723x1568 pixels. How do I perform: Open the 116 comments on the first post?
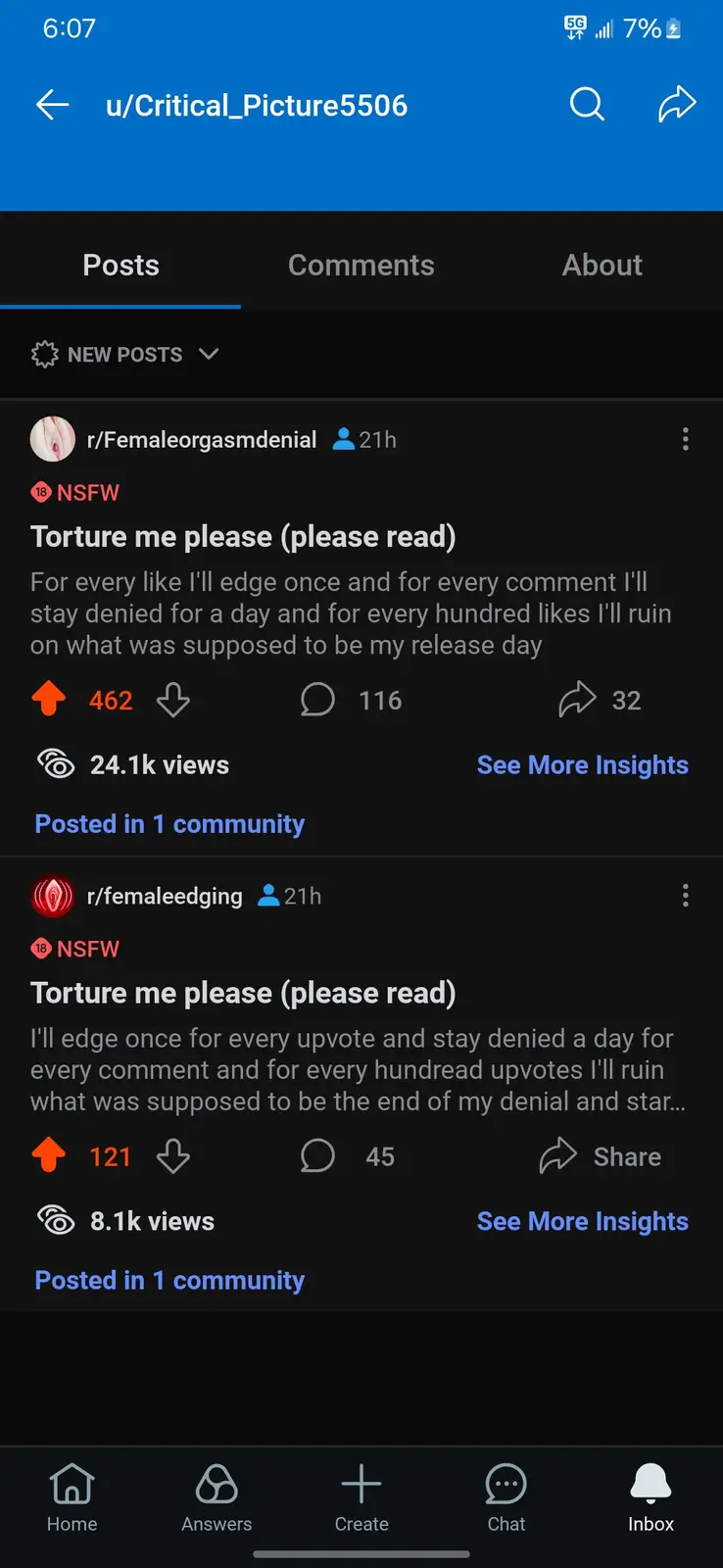coord(352,700)
